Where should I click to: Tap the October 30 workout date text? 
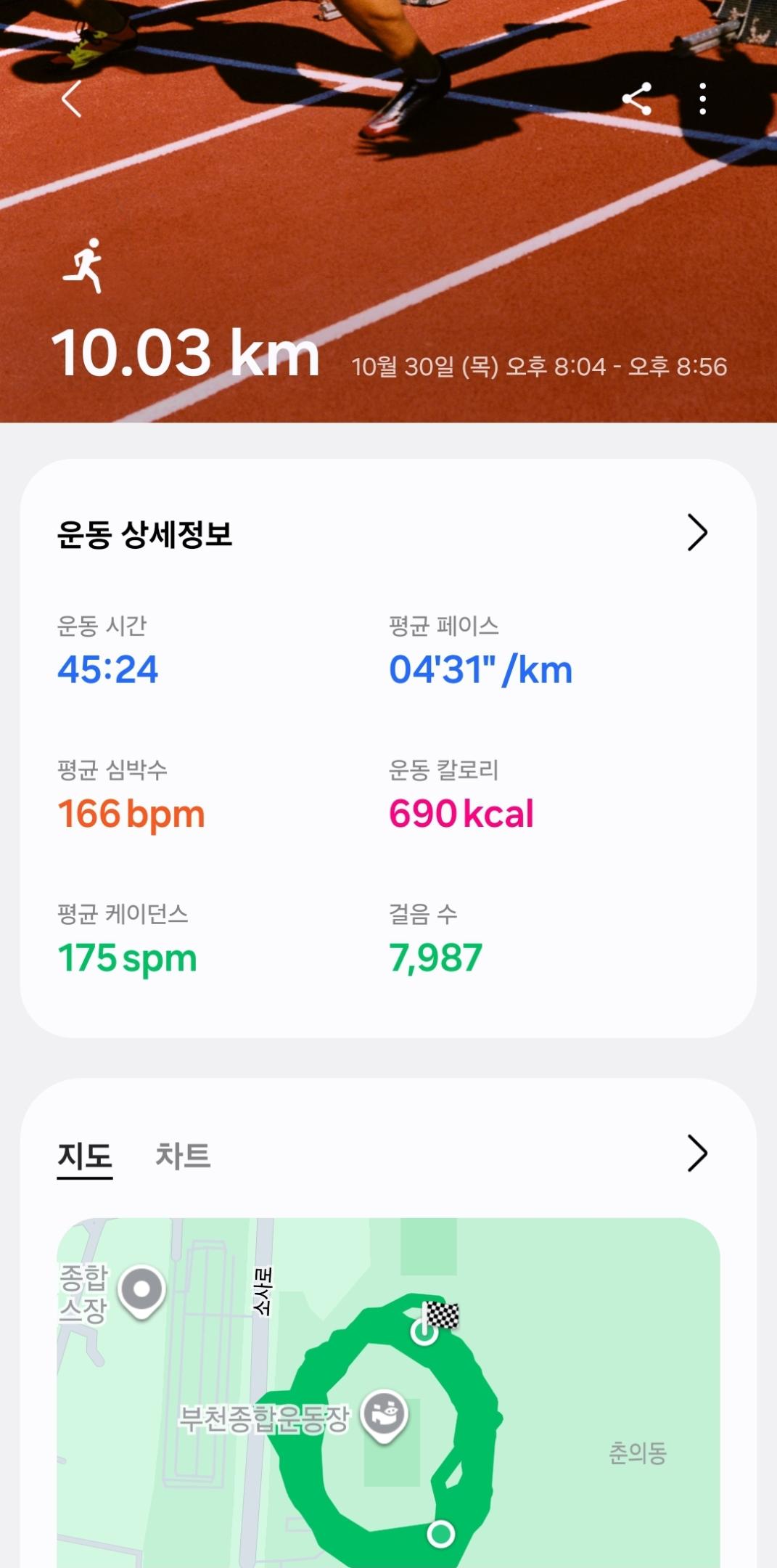pyautogui.click(x=540, y=367)
